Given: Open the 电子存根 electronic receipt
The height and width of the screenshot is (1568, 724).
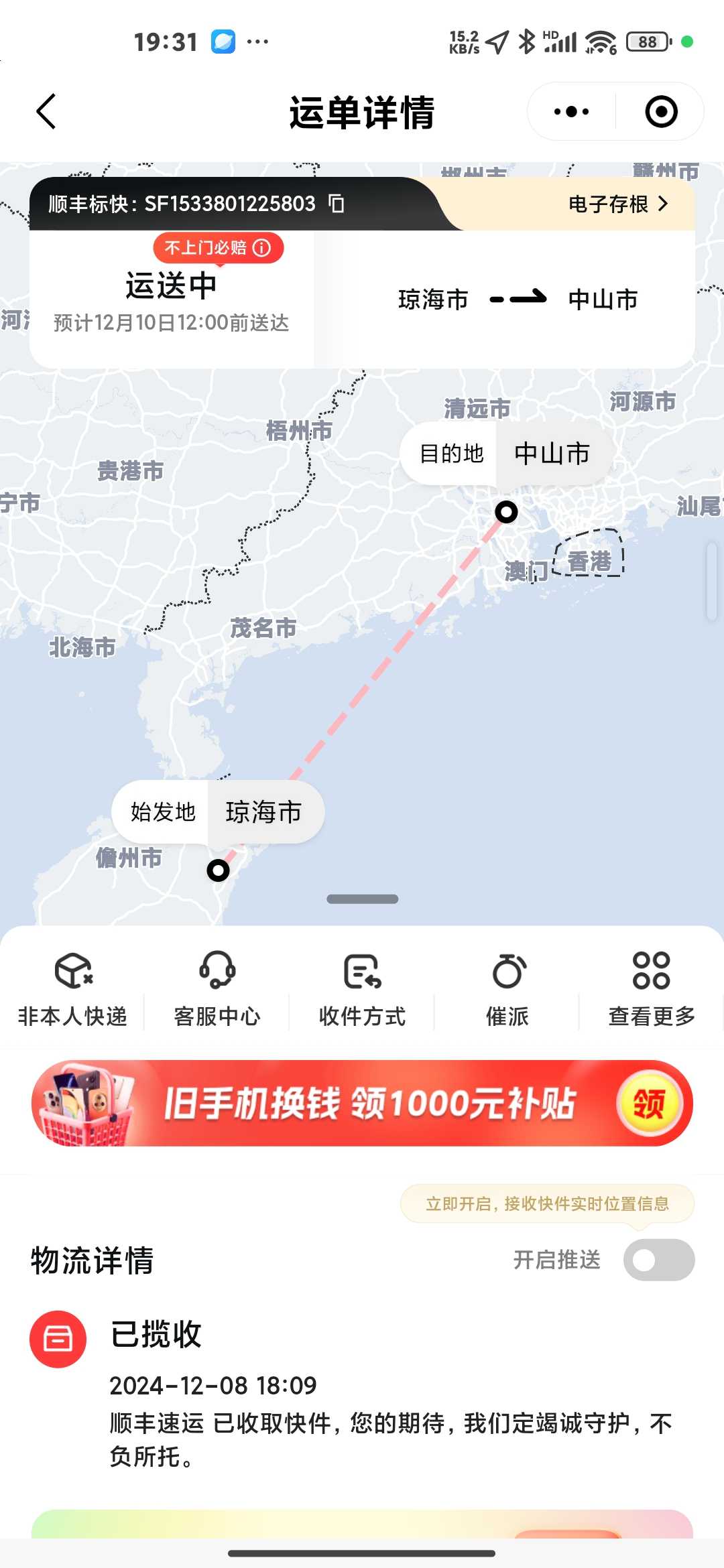Looking at the screenshot, I should click(617, 204).
